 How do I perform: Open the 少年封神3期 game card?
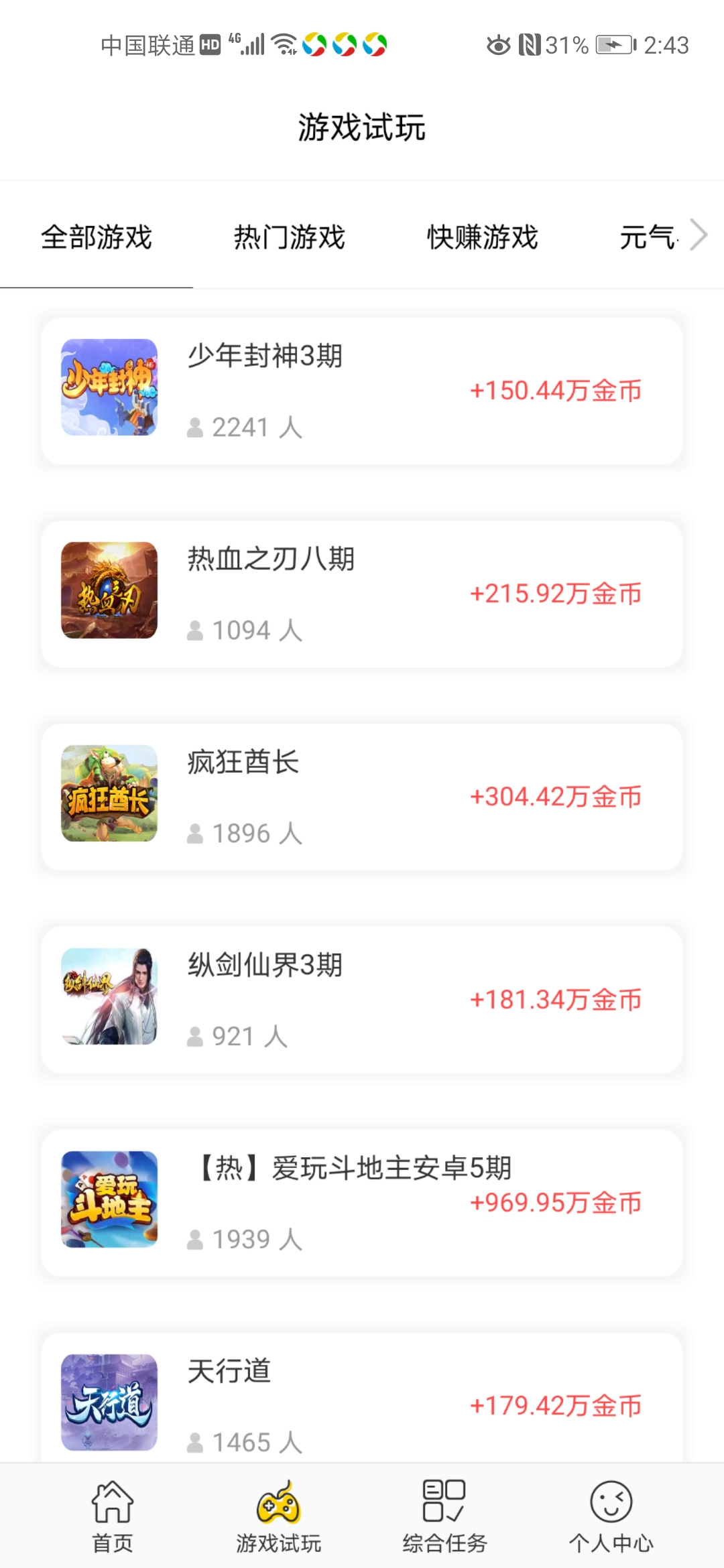coord(362,391)
